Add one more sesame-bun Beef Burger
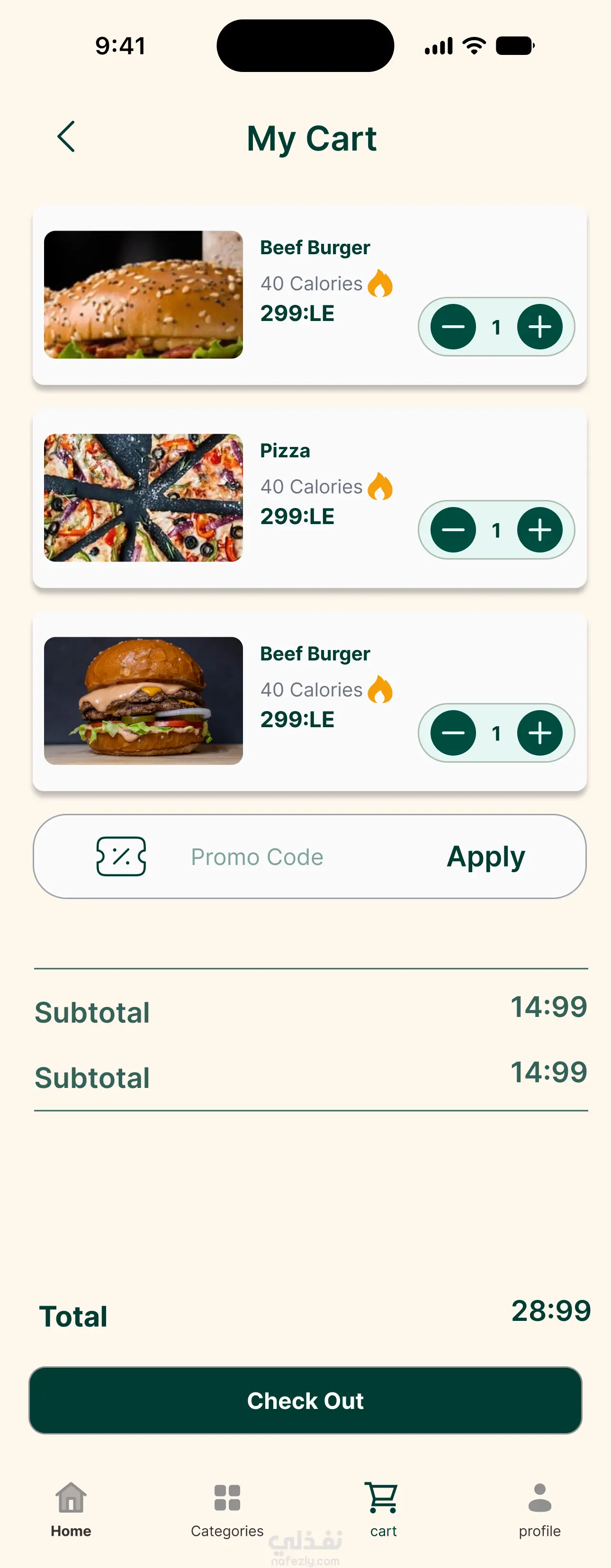Viewport: 611px width, 1568px height. tap(539, 327)
